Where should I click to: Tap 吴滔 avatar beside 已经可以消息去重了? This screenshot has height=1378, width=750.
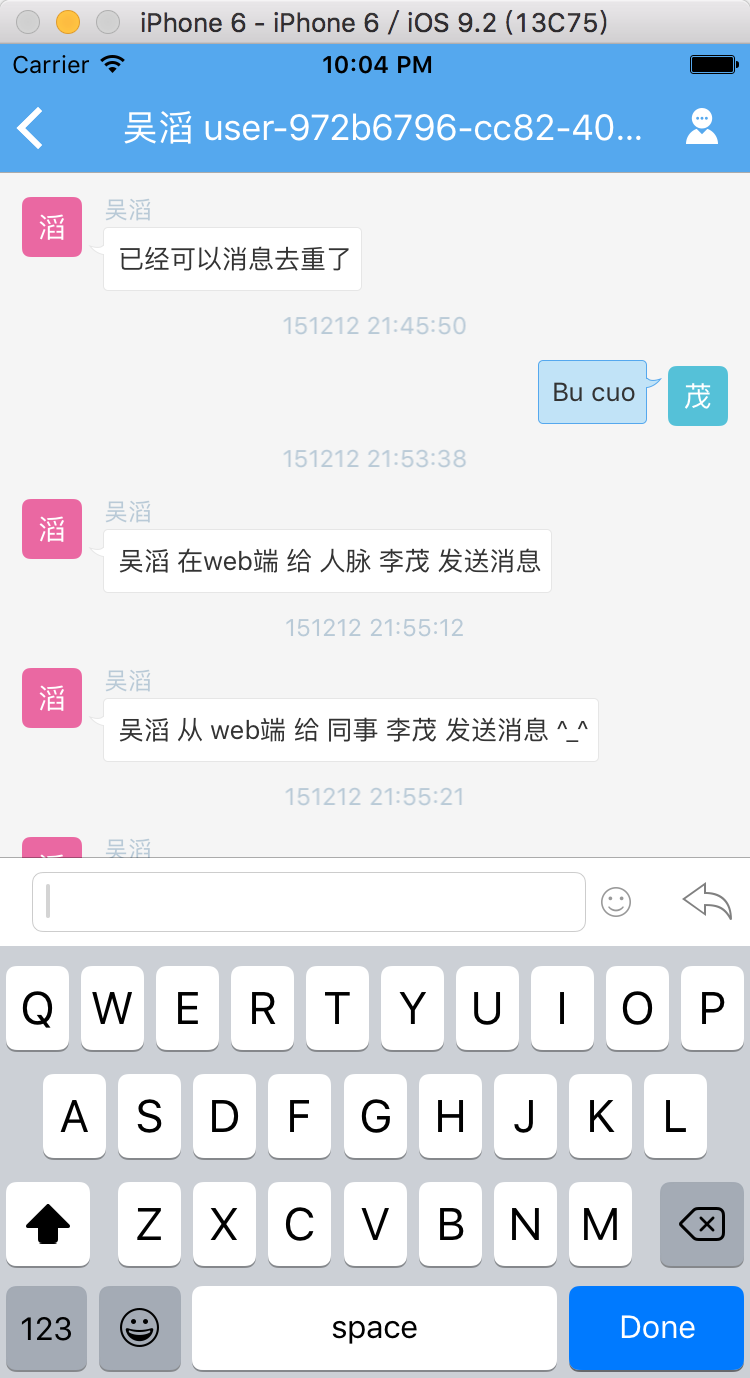coord(52,227)
